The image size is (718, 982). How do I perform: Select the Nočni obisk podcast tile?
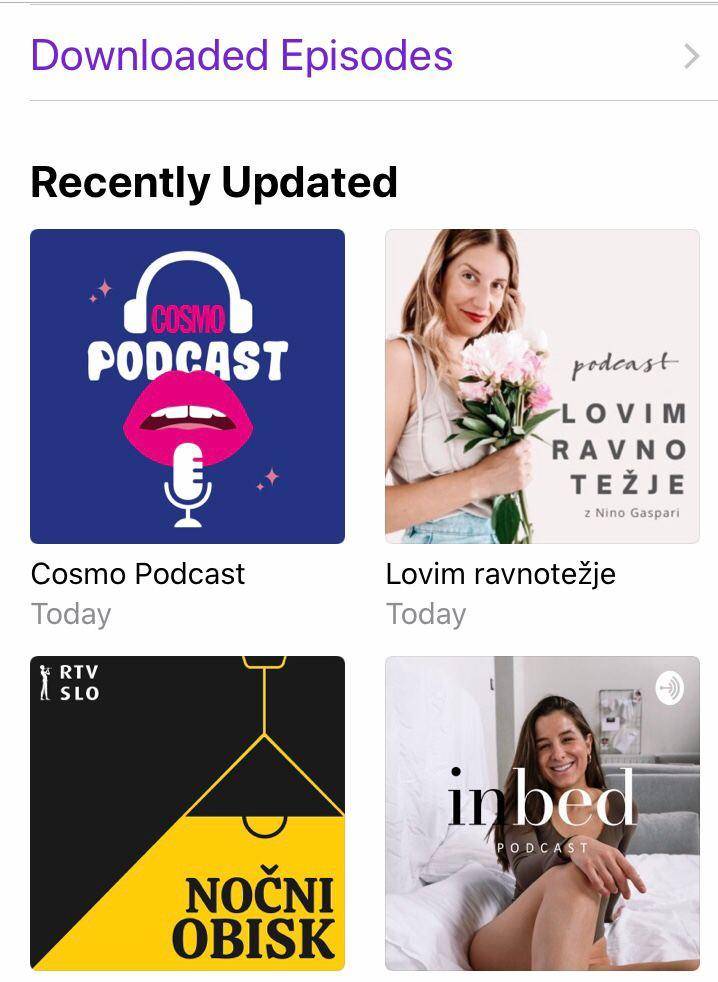click(187, 813)
